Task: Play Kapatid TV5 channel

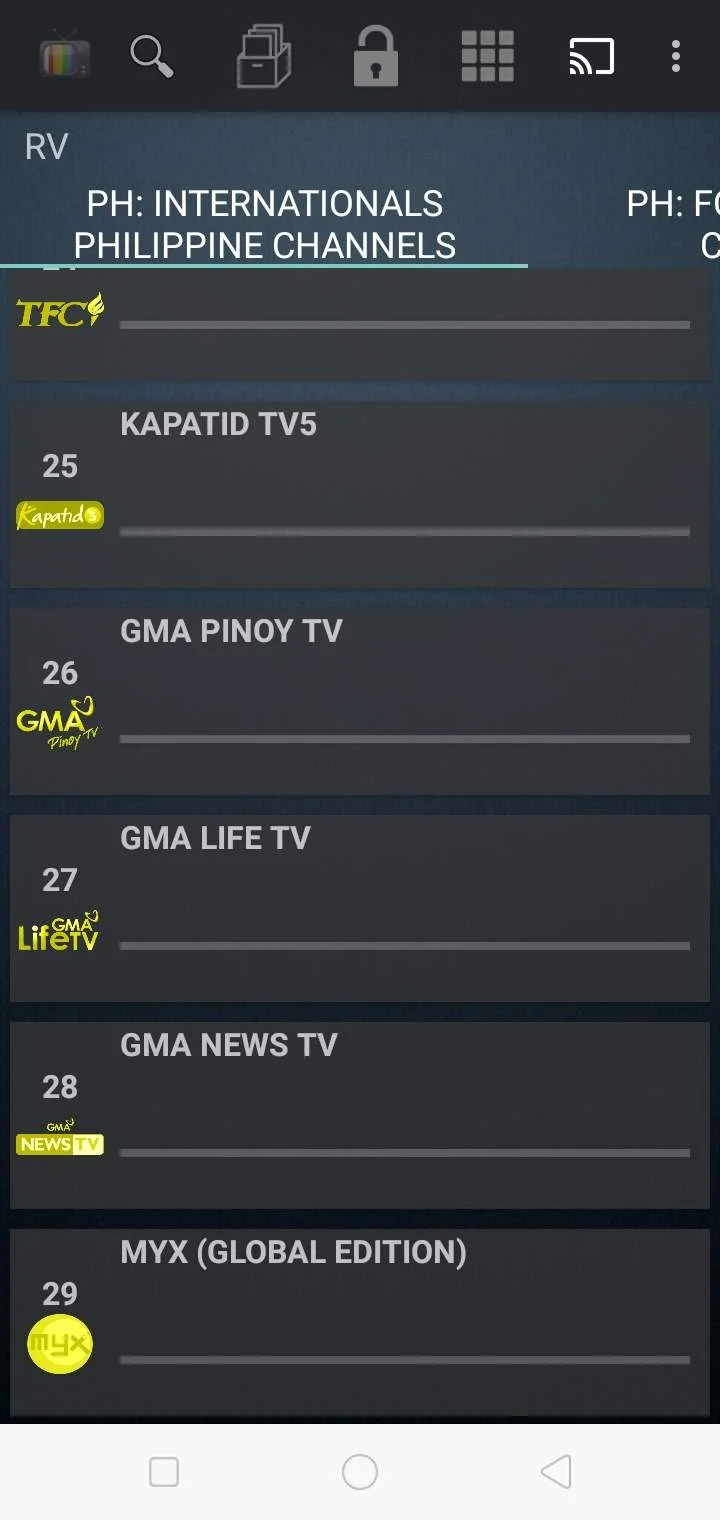Action: pos(360,494)
